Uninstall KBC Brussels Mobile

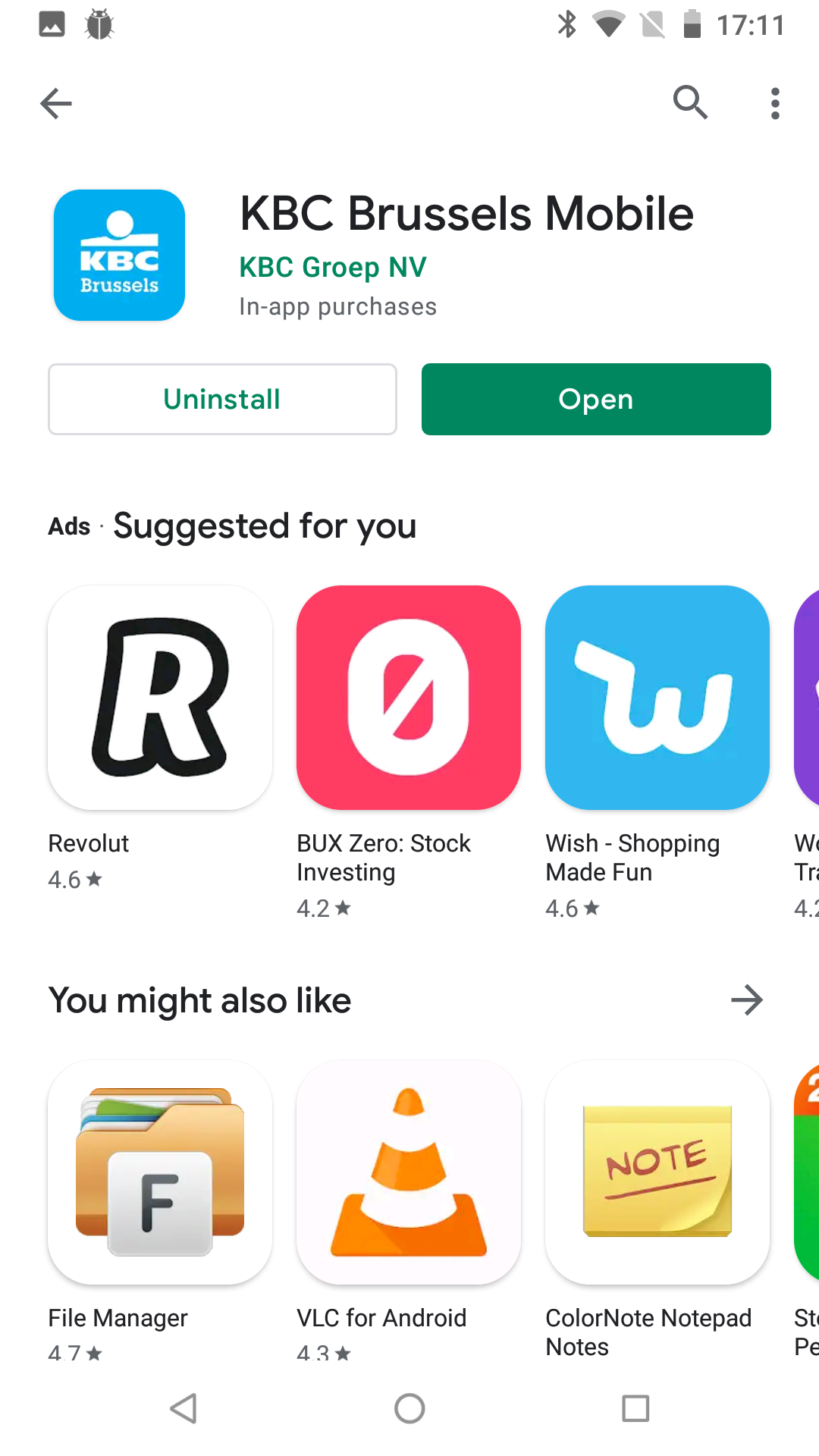222,399
